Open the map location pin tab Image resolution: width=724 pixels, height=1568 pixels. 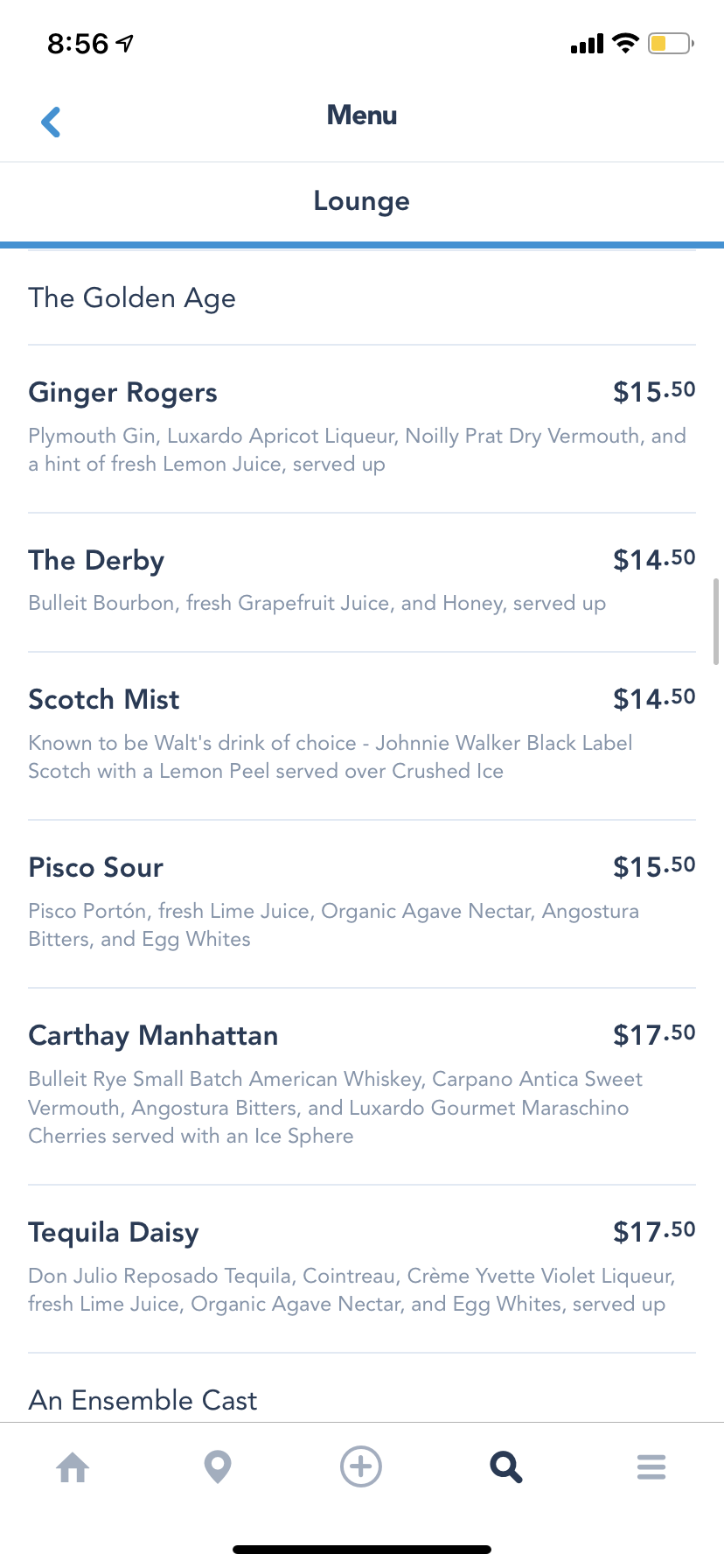point(217,1466)
